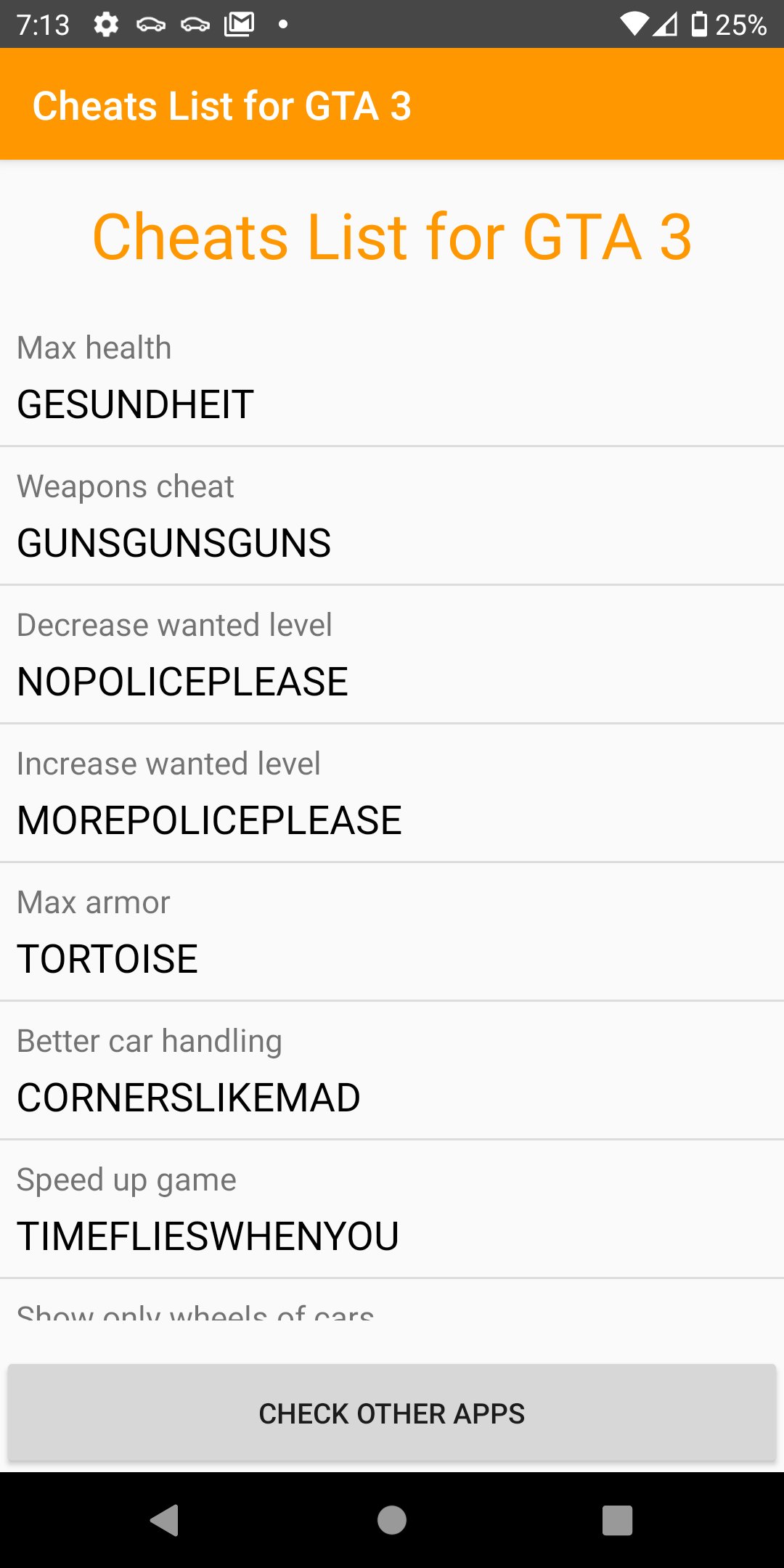Go back using the system back button
The image size is (784, 1568).
165,1520
